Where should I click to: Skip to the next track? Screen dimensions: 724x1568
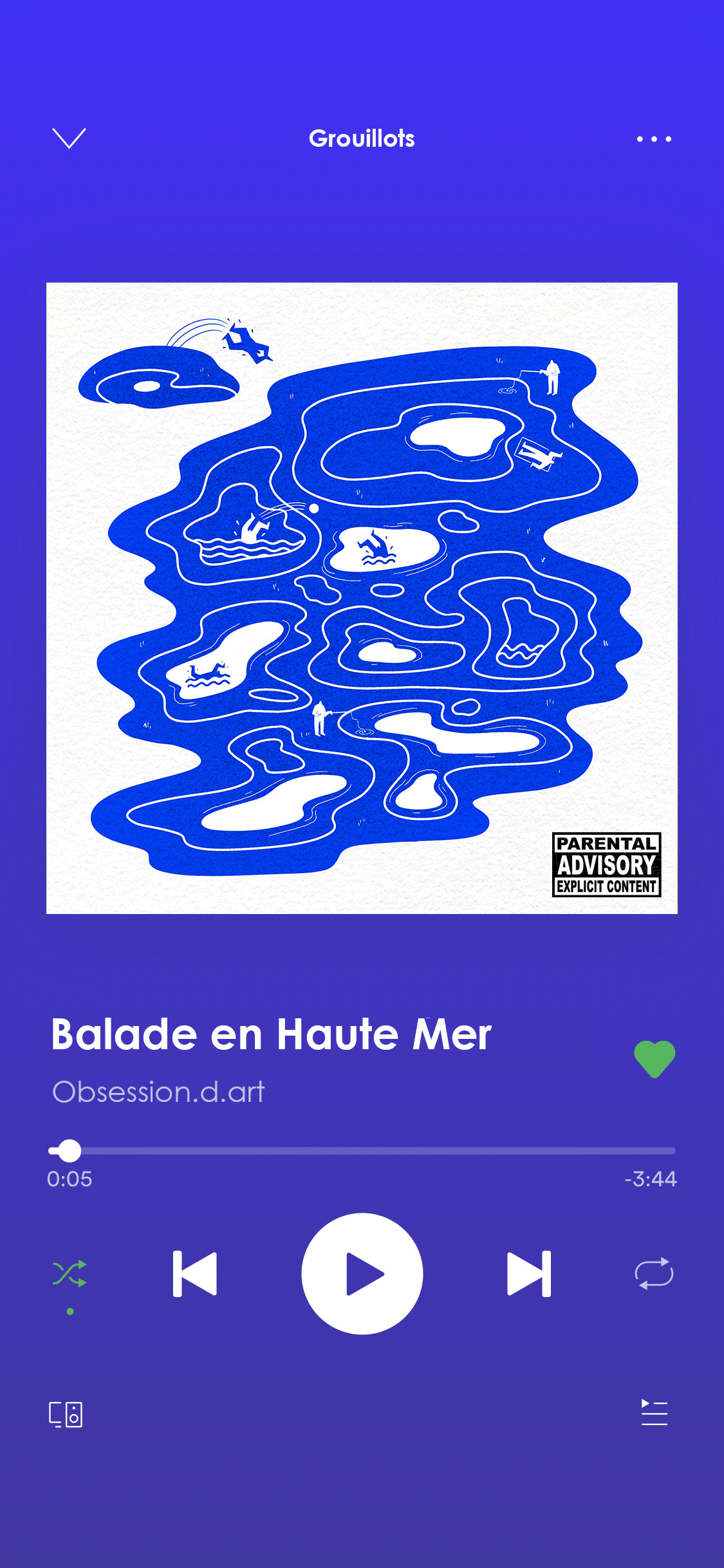click(x=529, y=1274)
